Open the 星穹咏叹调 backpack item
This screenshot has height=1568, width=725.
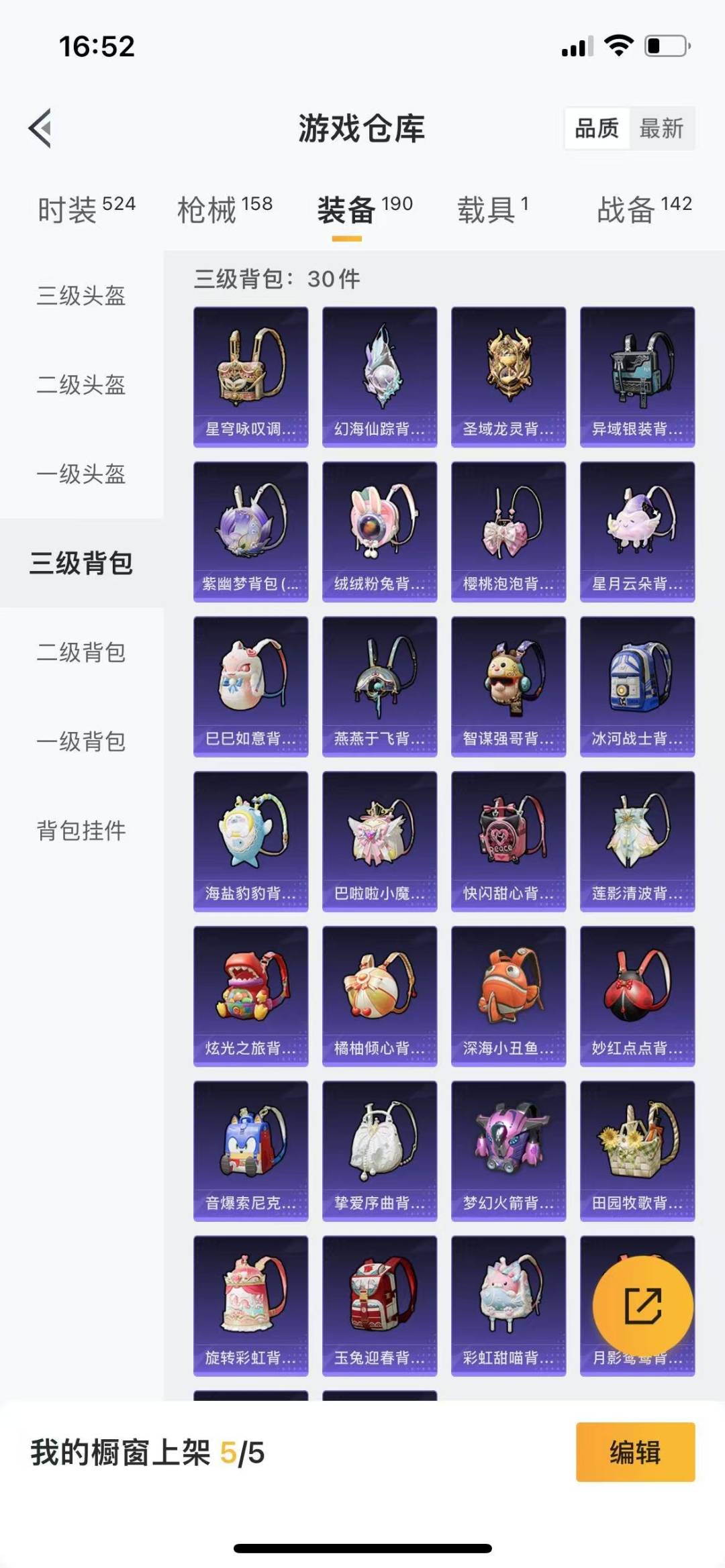pos(251,377)
